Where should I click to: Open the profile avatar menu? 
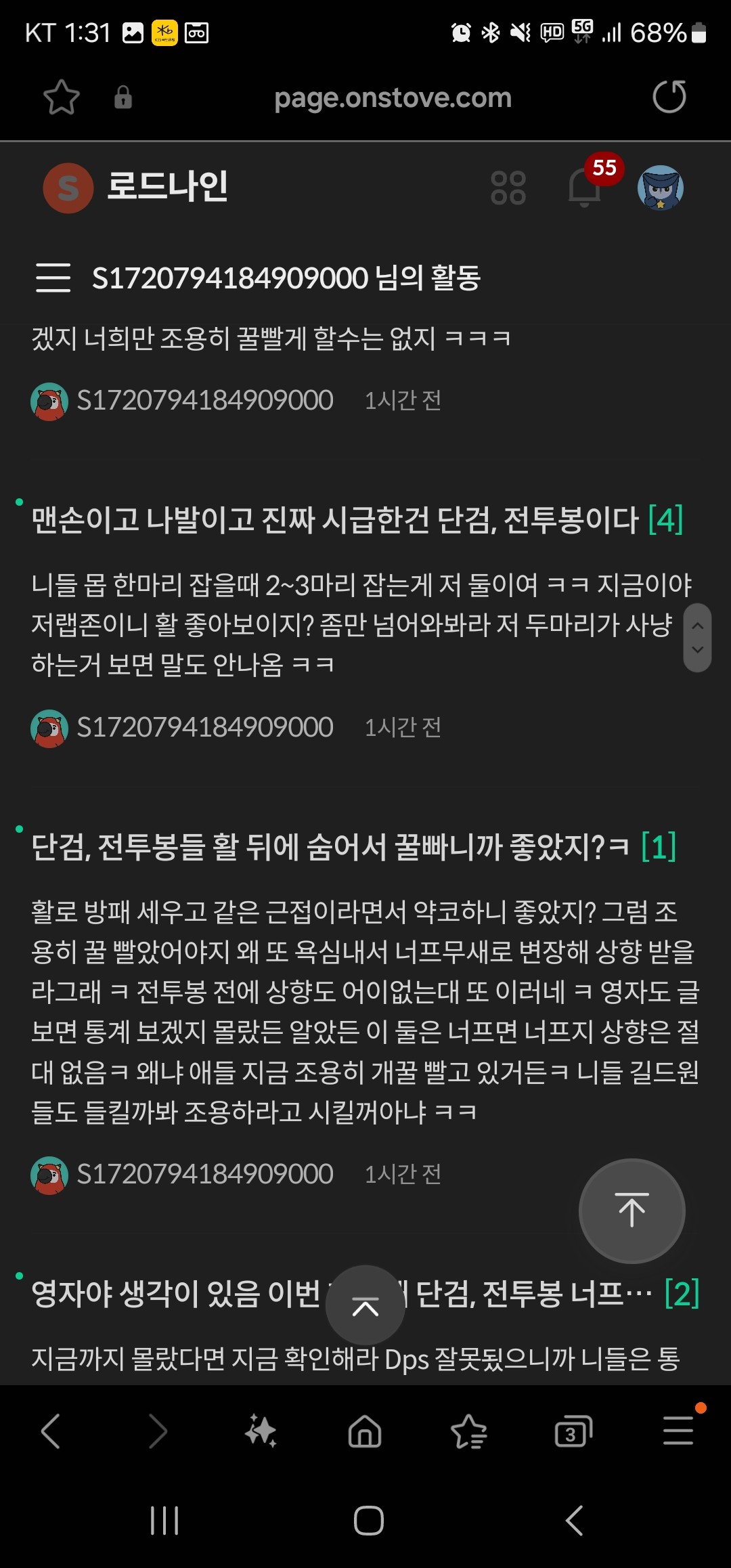click(660, 188)
